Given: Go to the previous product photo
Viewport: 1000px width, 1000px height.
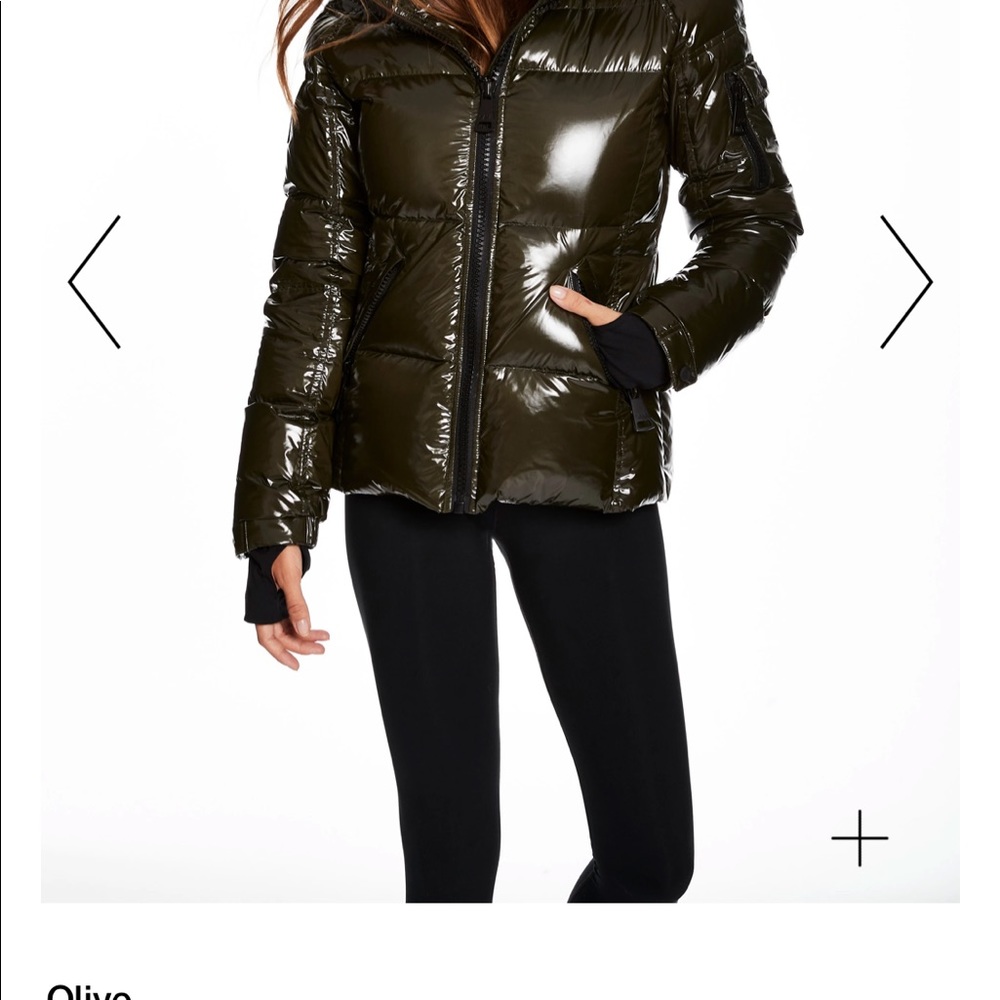Looking at the screenshot, I should tap(95, 282).
